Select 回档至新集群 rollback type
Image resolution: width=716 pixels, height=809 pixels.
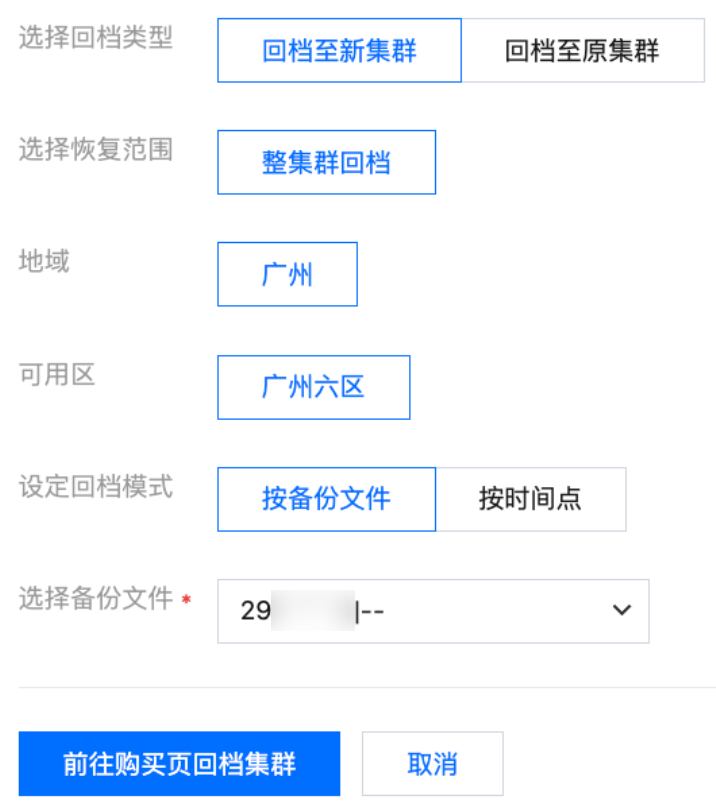339,51
